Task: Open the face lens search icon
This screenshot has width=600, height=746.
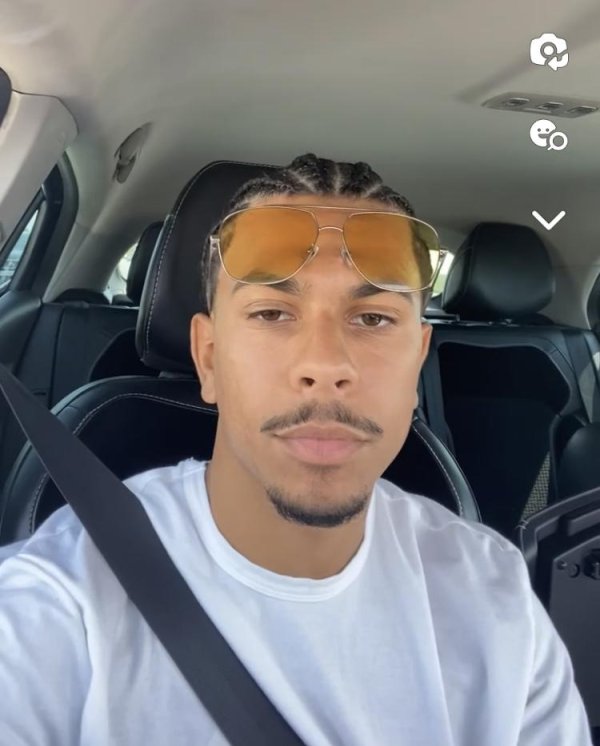Action: (x=548, y=135)
